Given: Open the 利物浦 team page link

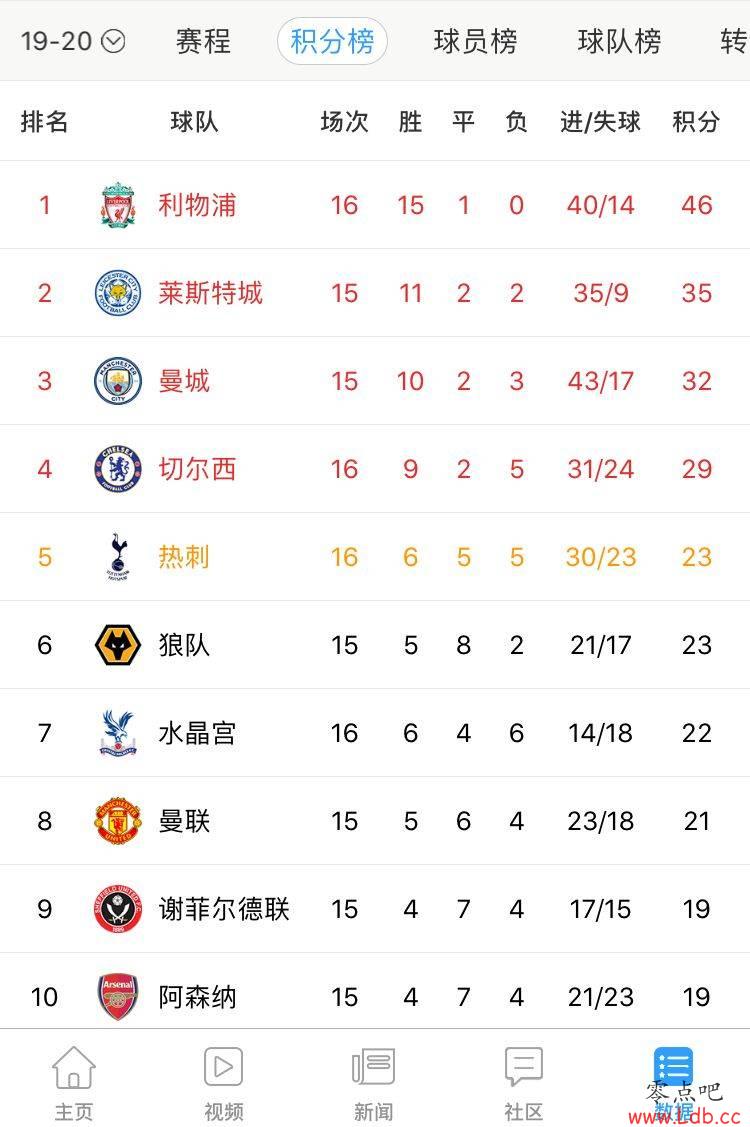Looking at the screenshot, I should pyautogui.click(x=200, y=205).
